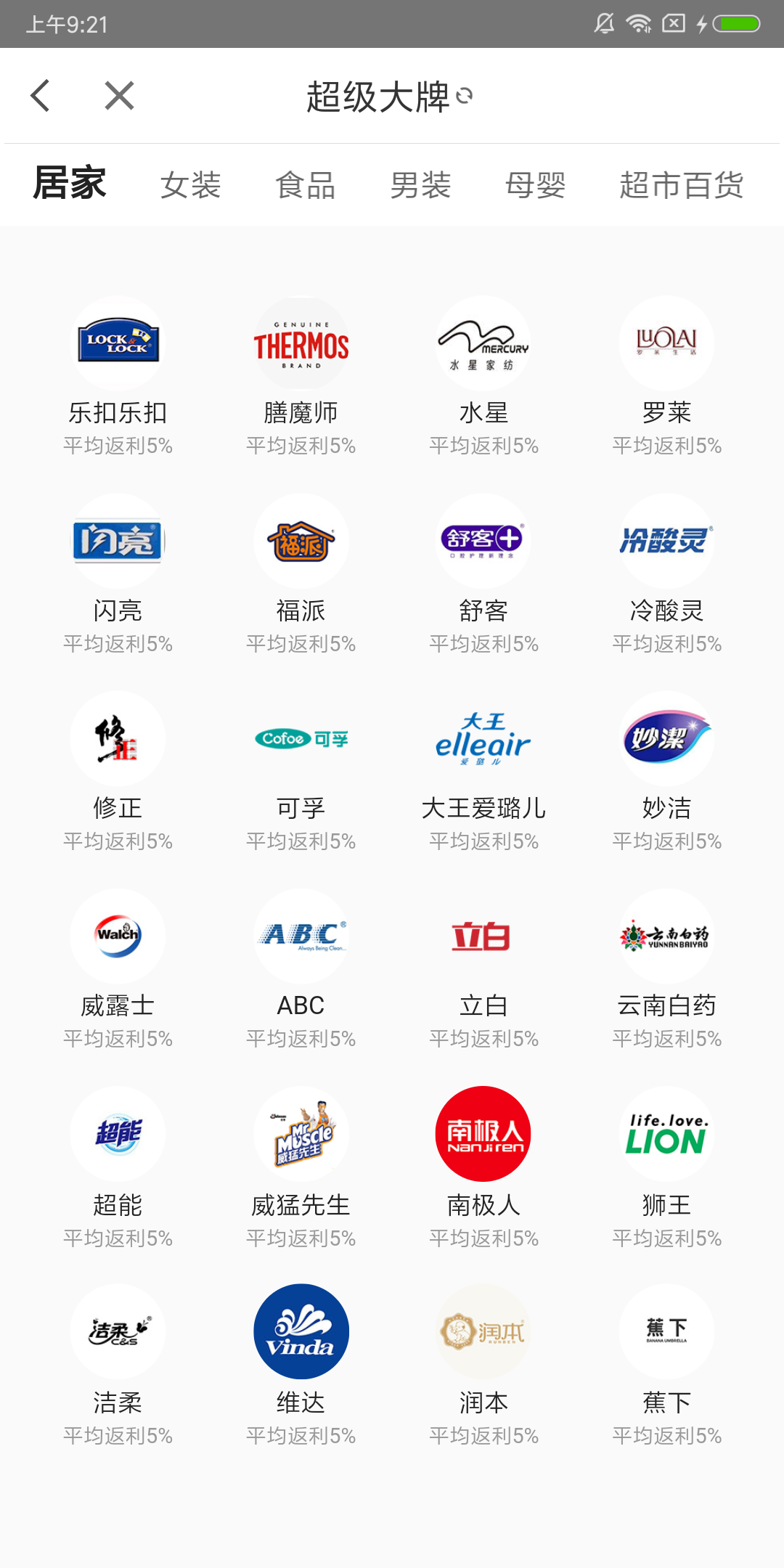Open the 狮王 LION brand
The image size is (784, 1568).
666,1168
